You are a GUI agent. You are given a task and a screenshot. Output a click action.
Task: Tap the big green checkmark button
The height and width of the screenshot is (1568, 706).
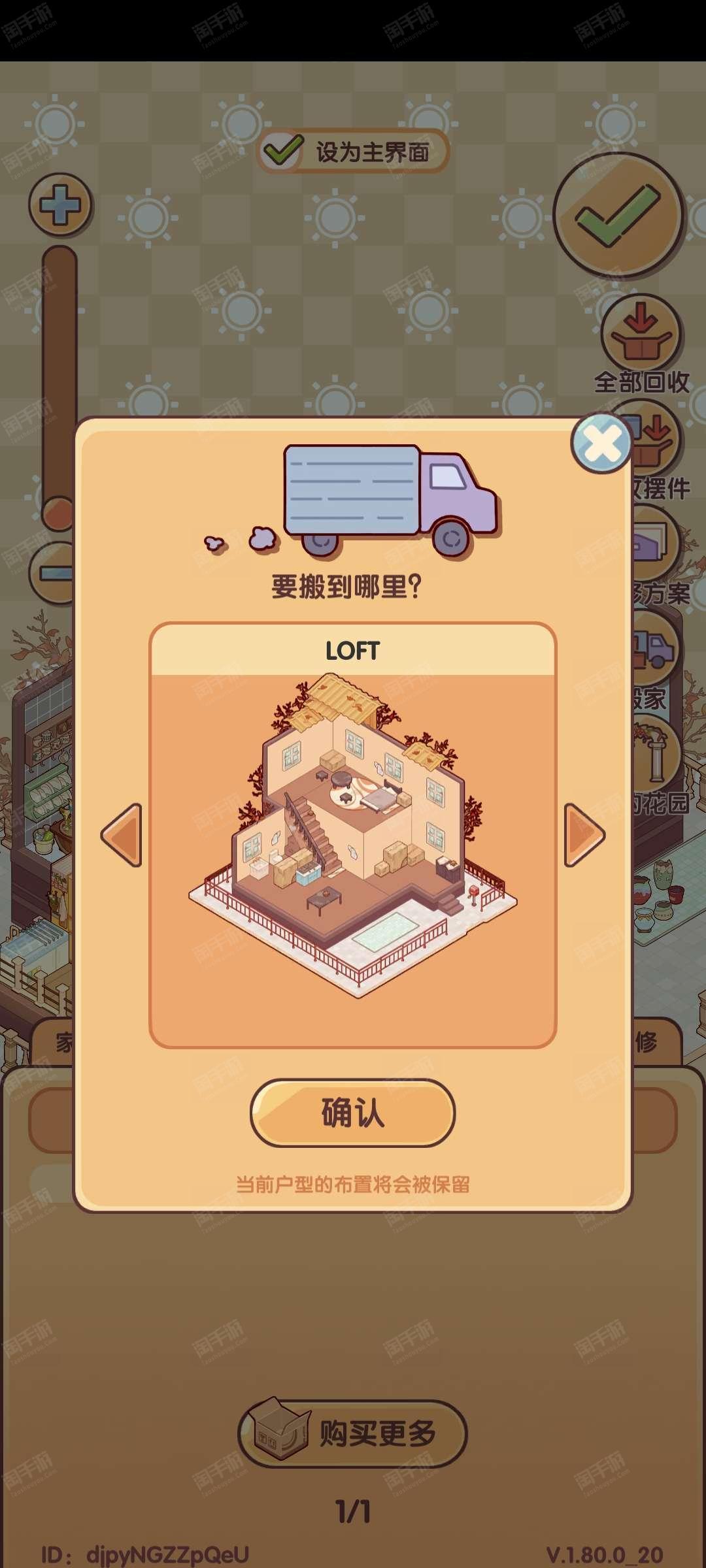[x=618, y=215]
